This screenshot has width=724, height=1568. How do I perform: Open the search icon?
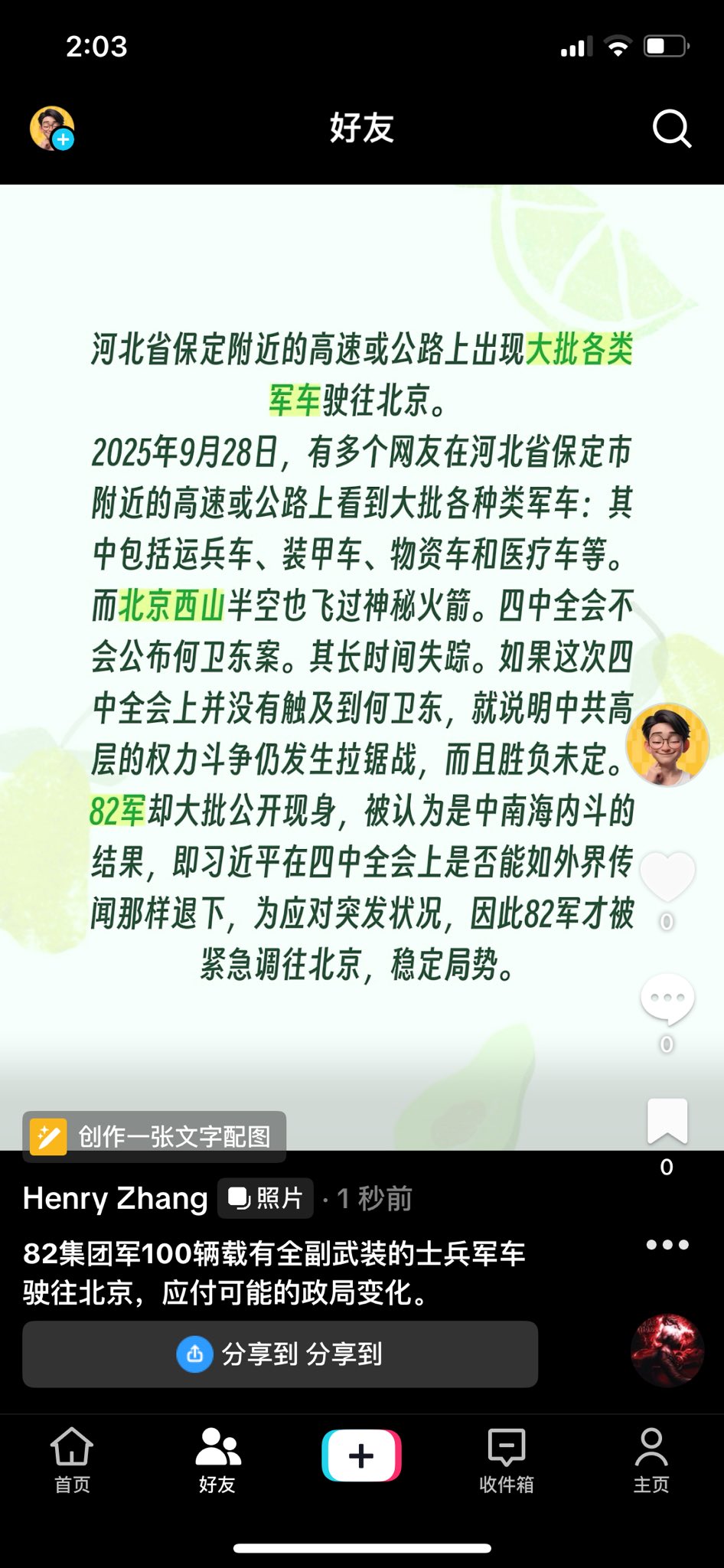(671, 128)
